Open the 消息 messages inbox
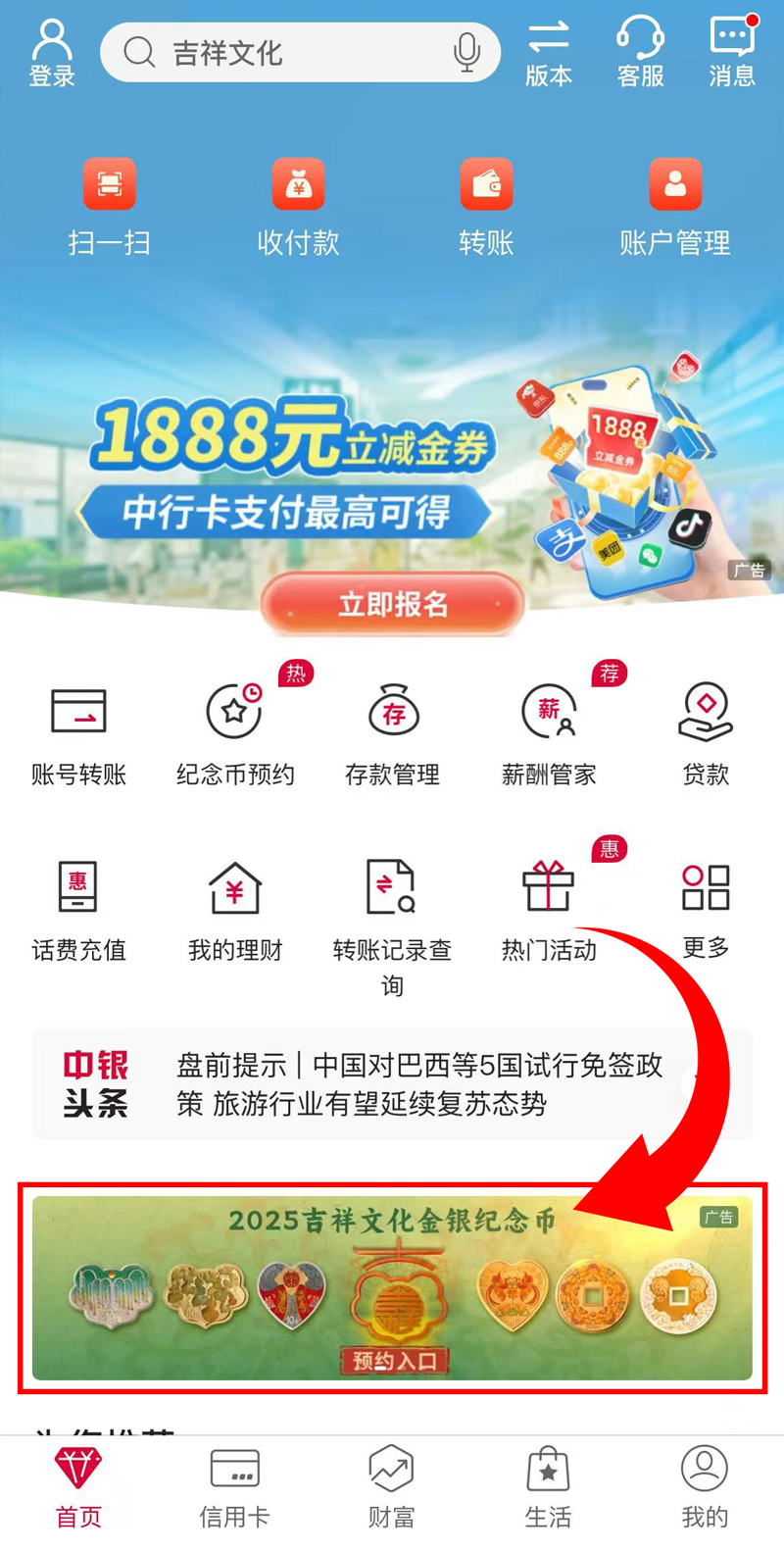This screenshot has height=1551, width=784. coord(731,53)
